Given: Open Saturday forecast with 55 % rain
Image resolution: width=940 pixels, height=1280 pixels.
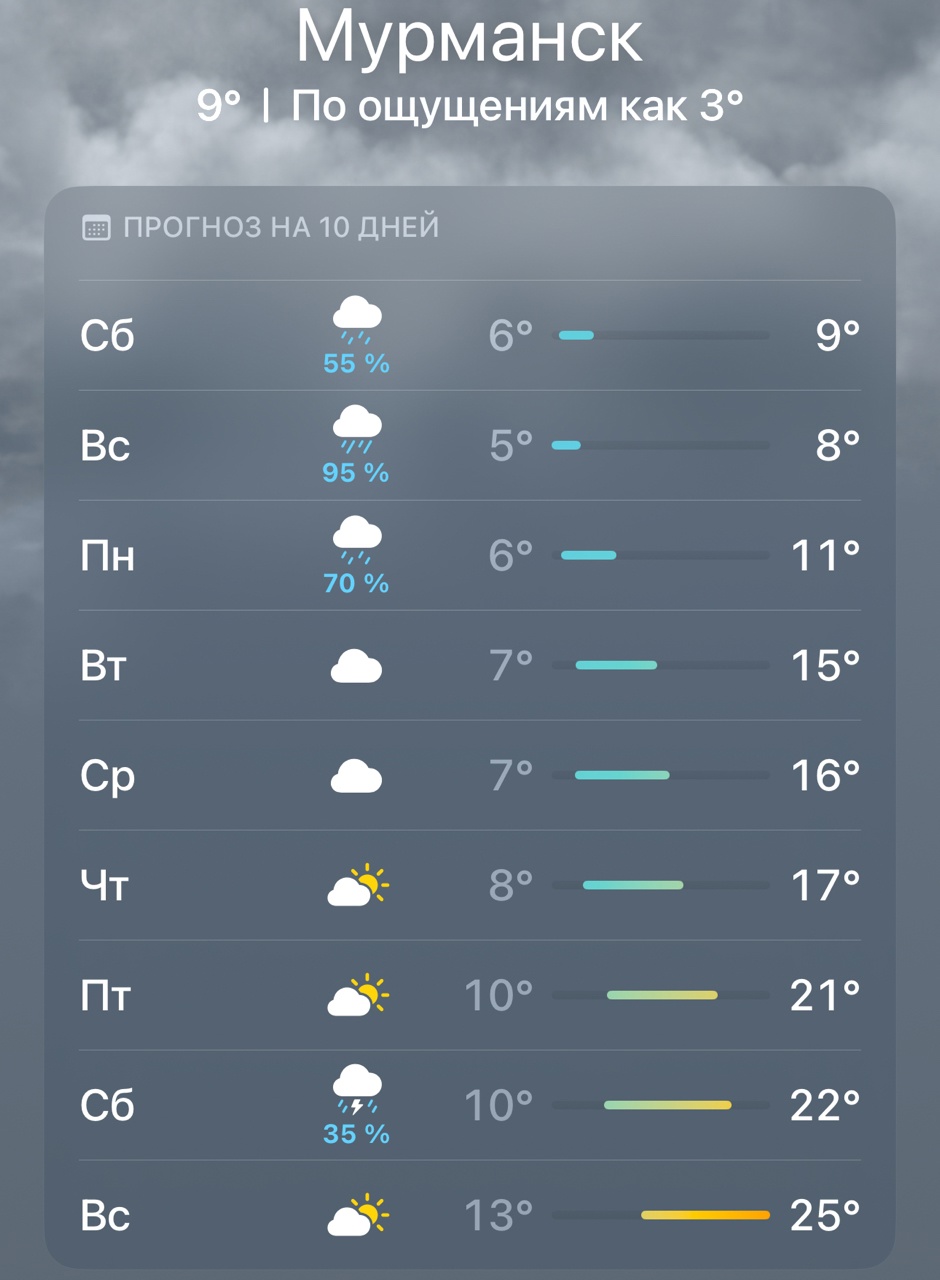Looking at the screenshot, I should [470, 336].
